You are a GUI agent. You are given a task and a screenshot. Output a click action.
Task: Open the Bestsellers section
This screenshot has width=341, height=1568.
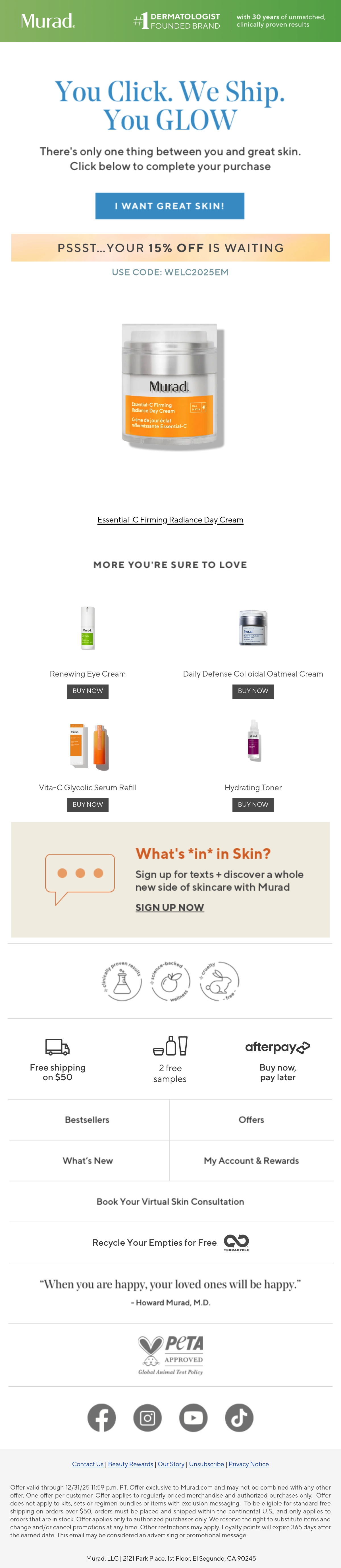click(87, 1120)
